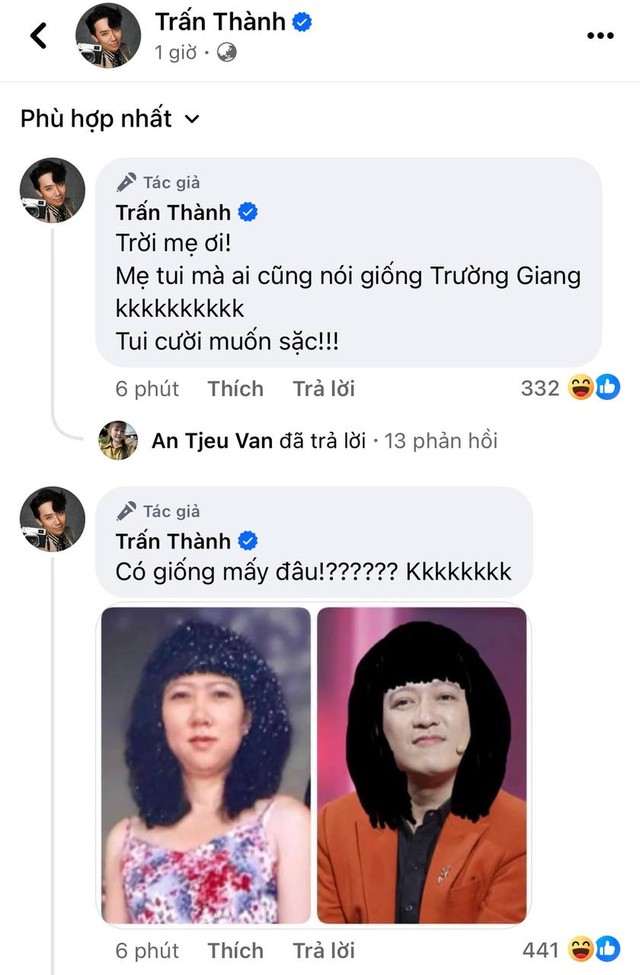Open Trấn Thành's profile from header name
Image resolution: width=640 pixels, height=975 pixels.
pos(220,21)
